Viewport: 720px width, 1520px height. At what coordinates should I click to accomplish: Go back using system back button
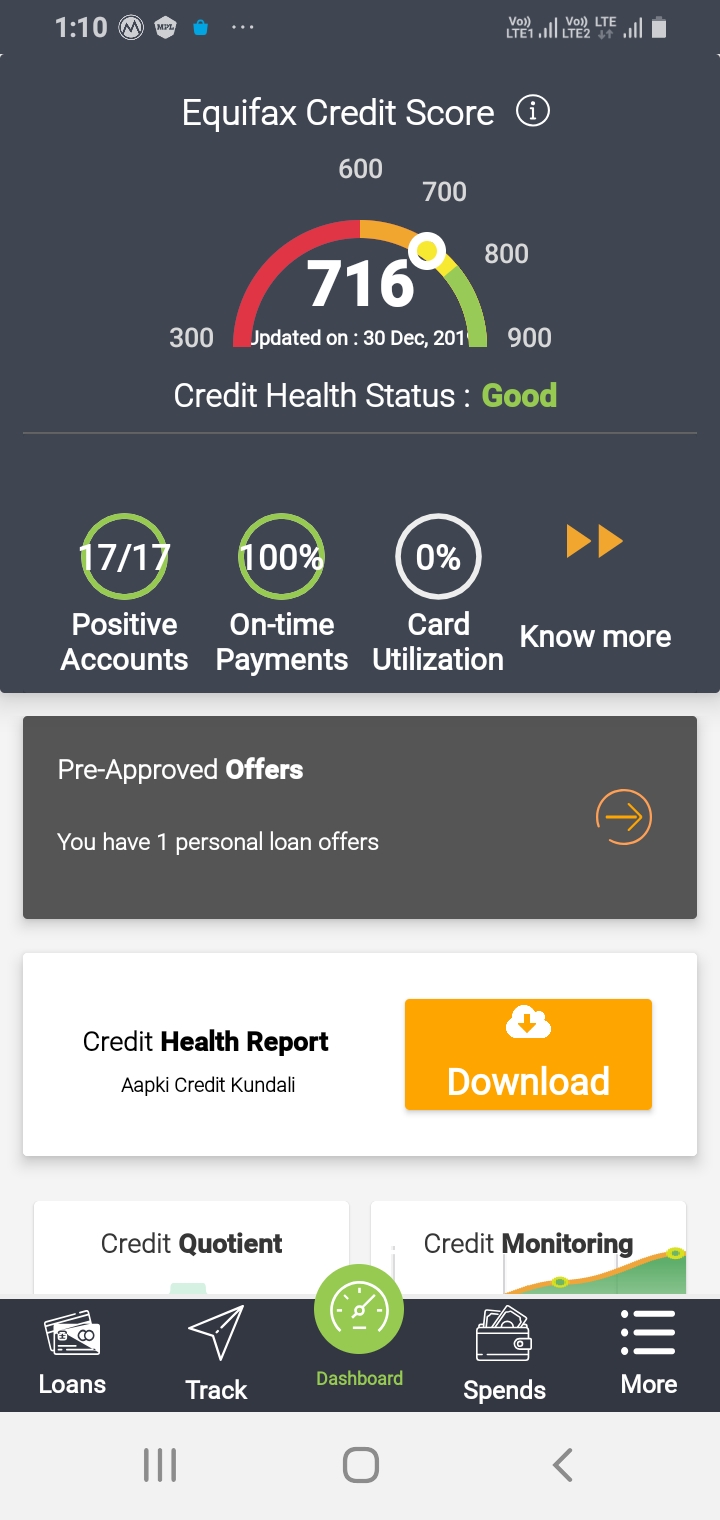tap(563, 1466)
